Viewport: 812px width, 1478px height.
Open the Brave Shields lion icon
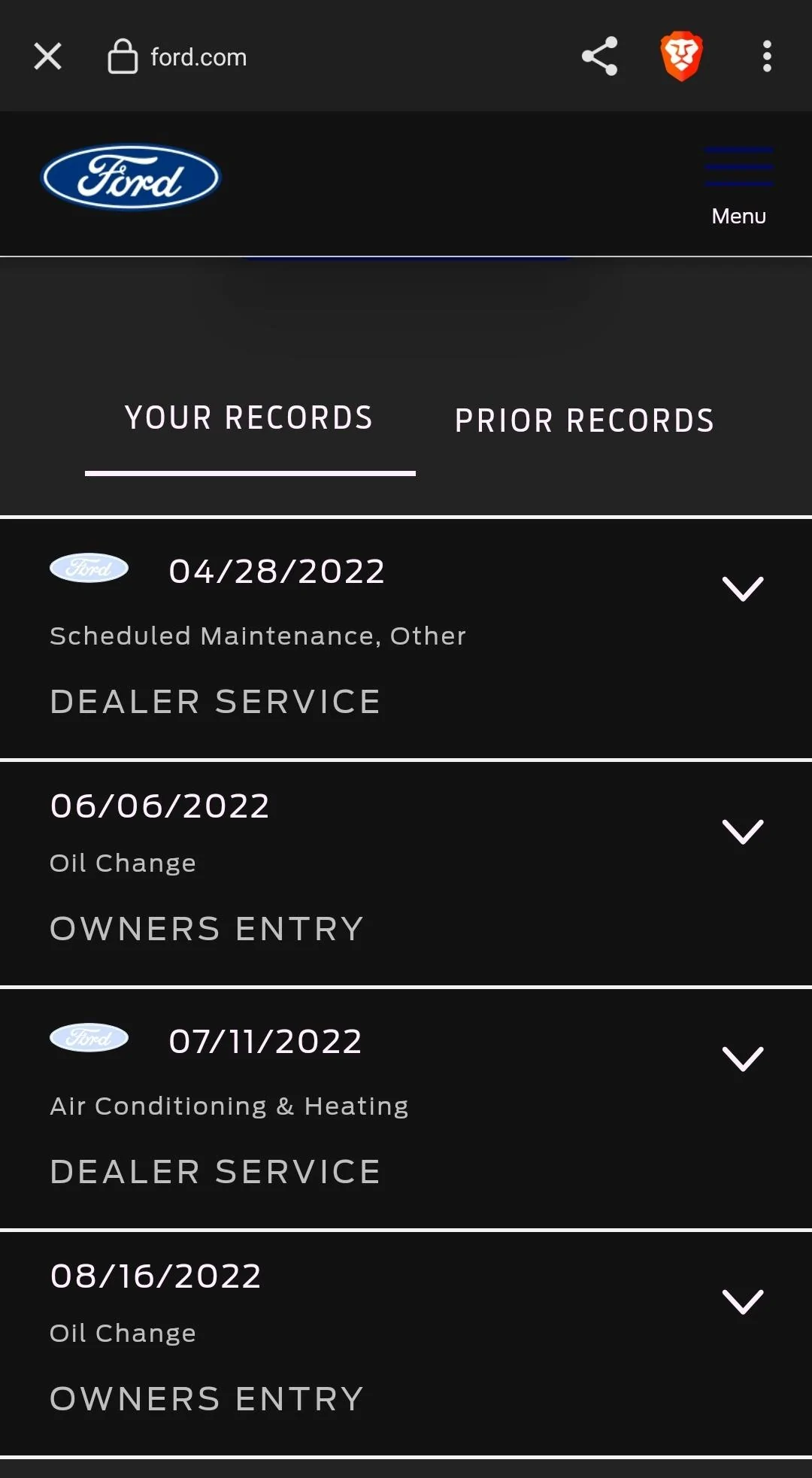coord(681,56)
